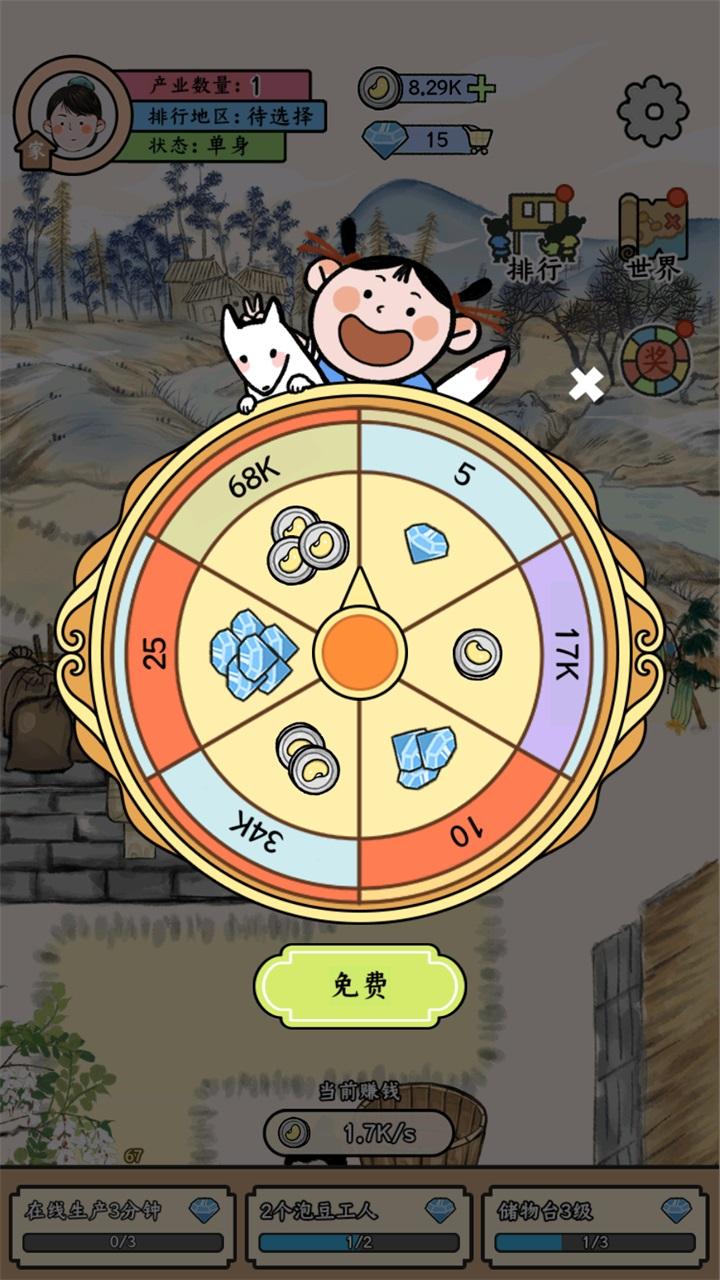Add more coins with the plus icon

481,88
